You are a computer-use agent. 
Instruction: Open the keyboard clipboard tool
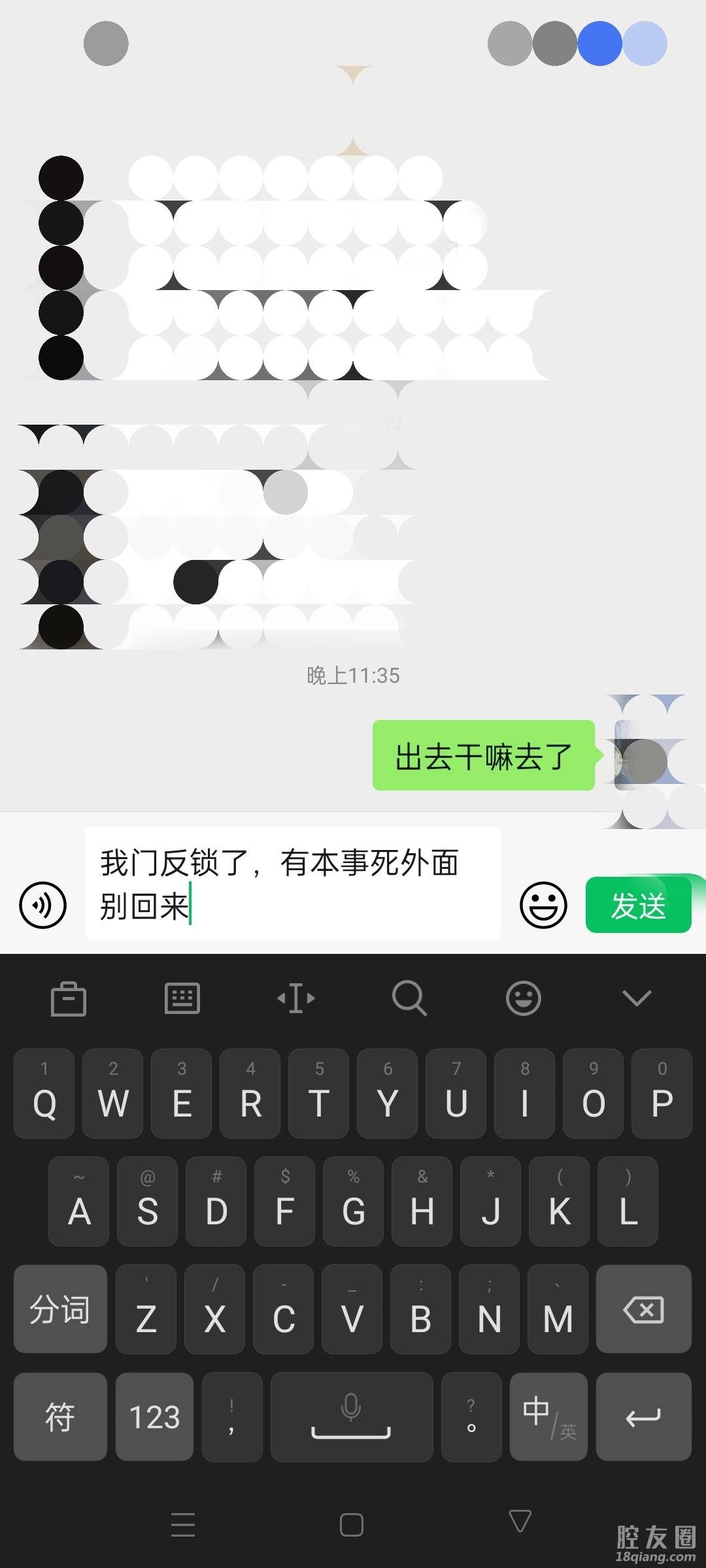pyautogui.click(x=68, y=998)
